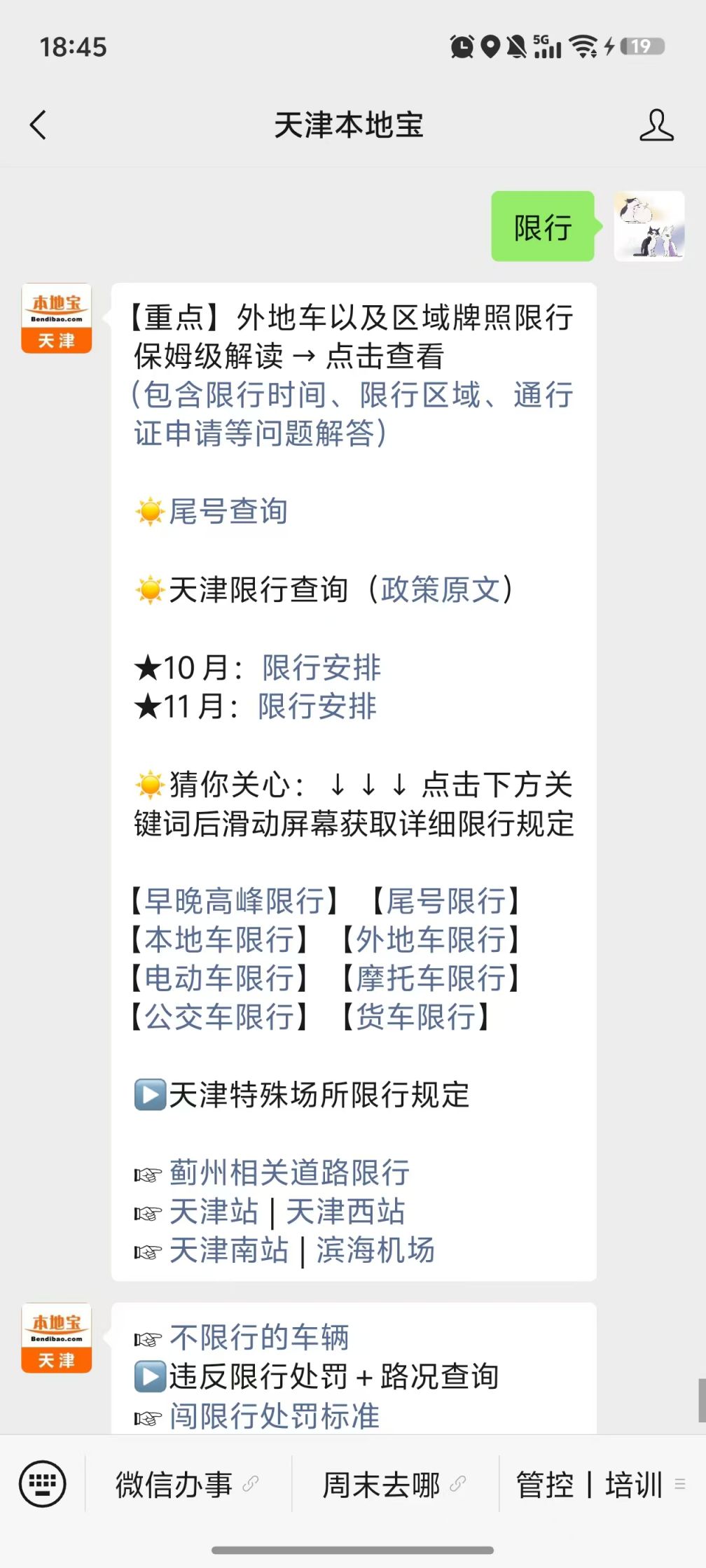Select the 尾号限行 keyword link

(445, 901)
